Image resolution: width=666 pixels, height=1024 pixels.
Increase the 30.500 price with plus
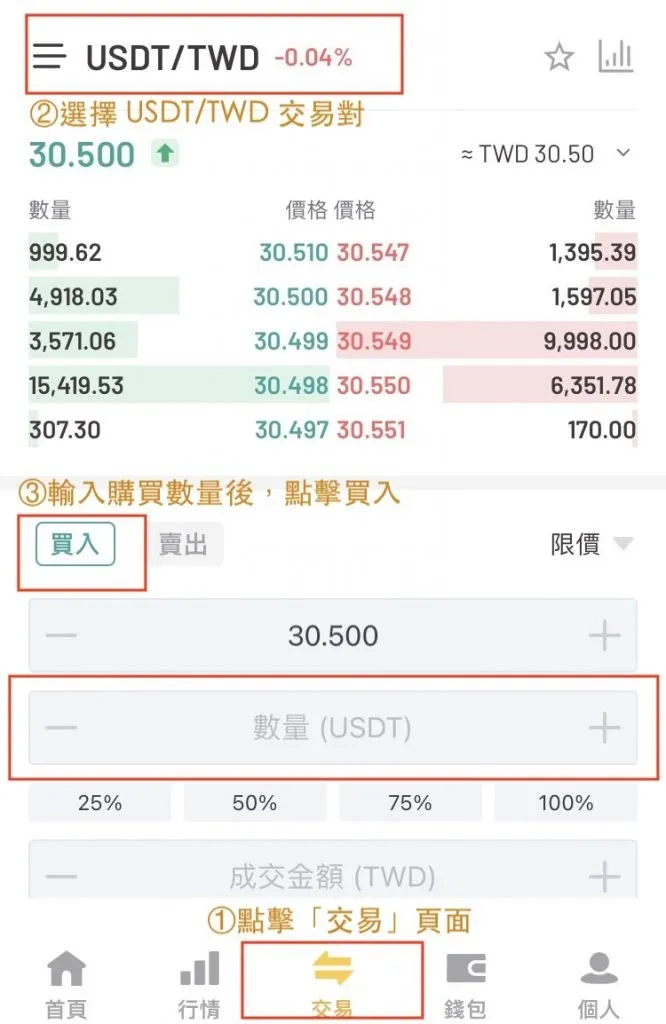pyautogui.click(x=604, y=635)
